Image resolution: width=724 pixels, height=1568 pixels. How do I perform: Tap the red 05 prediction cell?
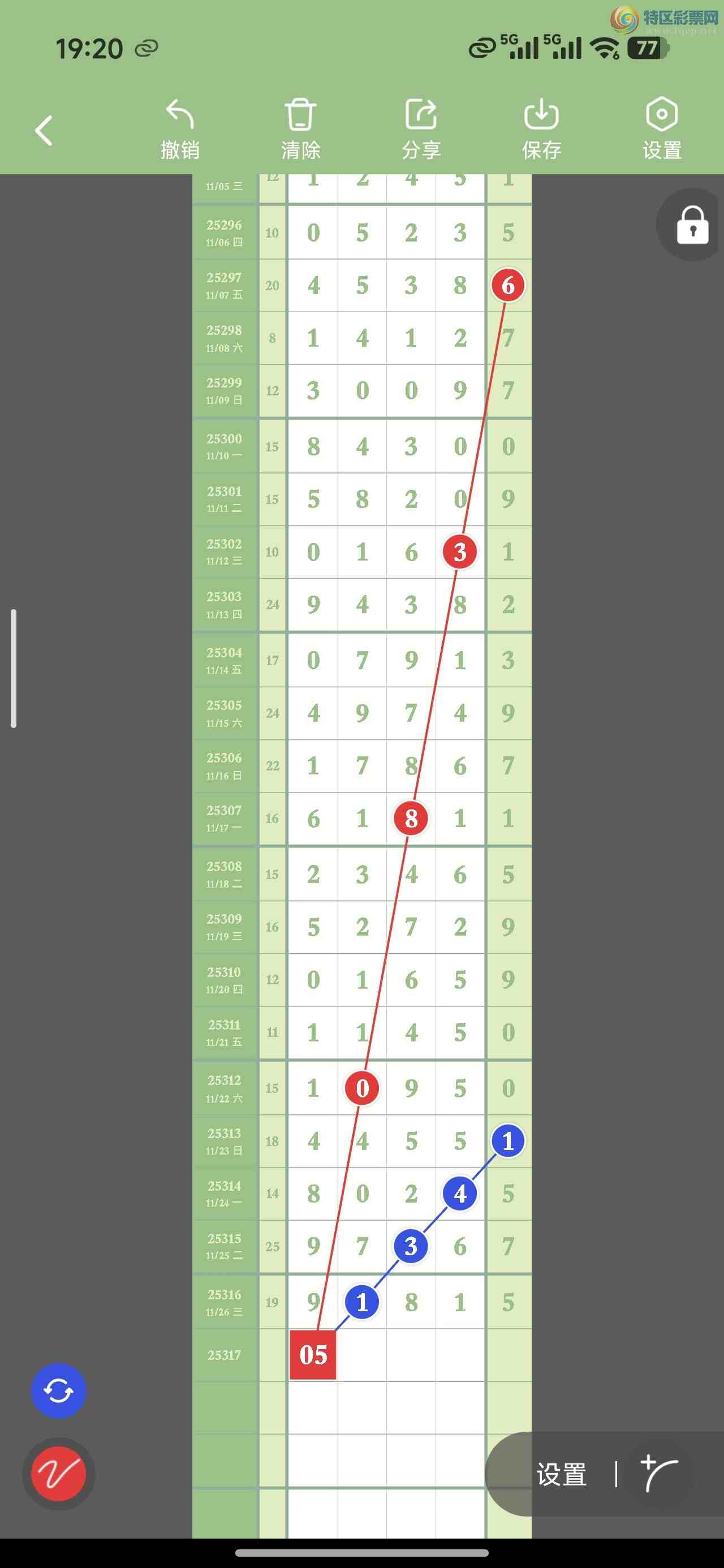[x=313, y=1354]
